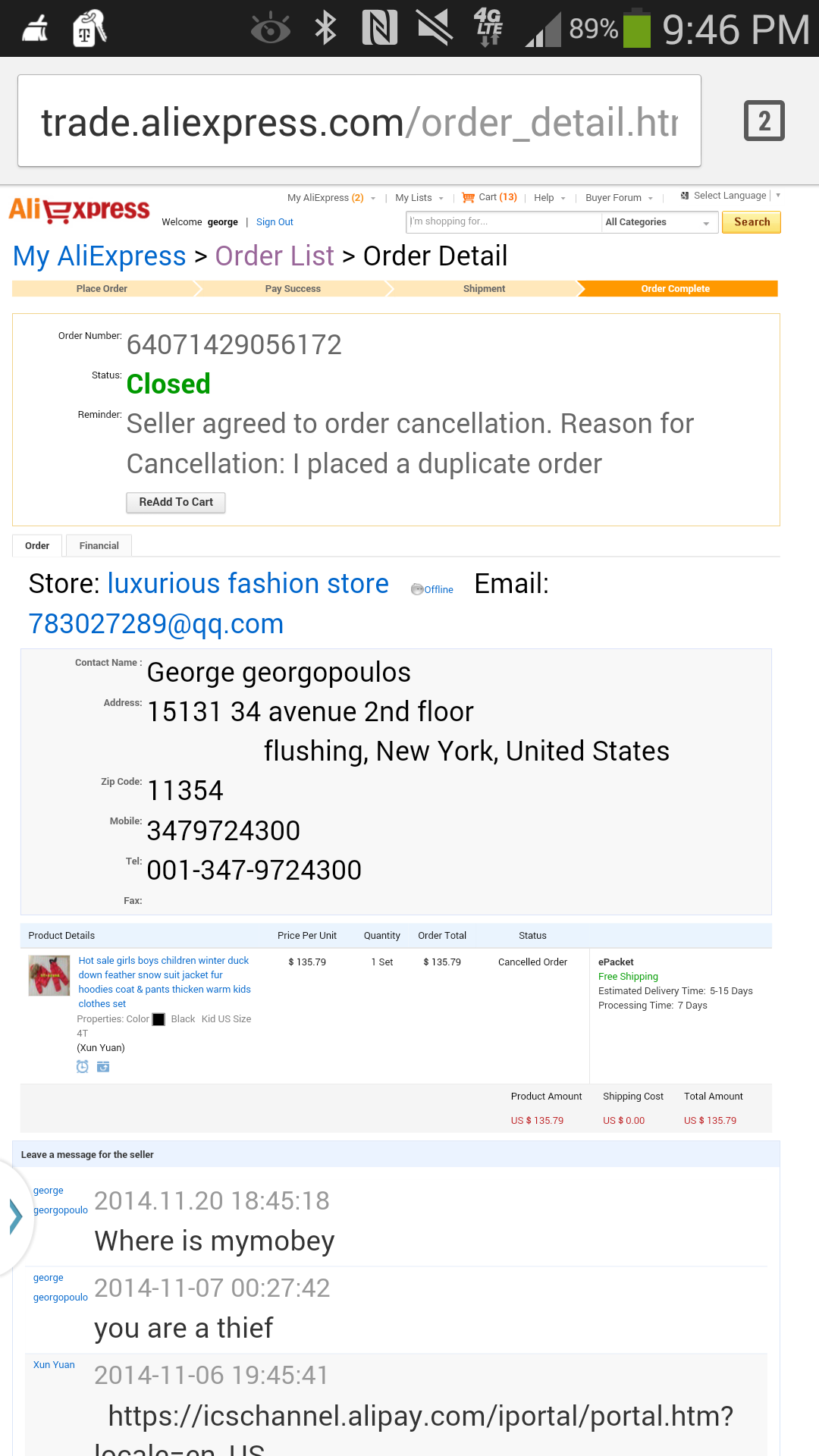Screen dimensions: 819x1456
Task: Click inside the shopping search field
Action: [x=500, y=221]
